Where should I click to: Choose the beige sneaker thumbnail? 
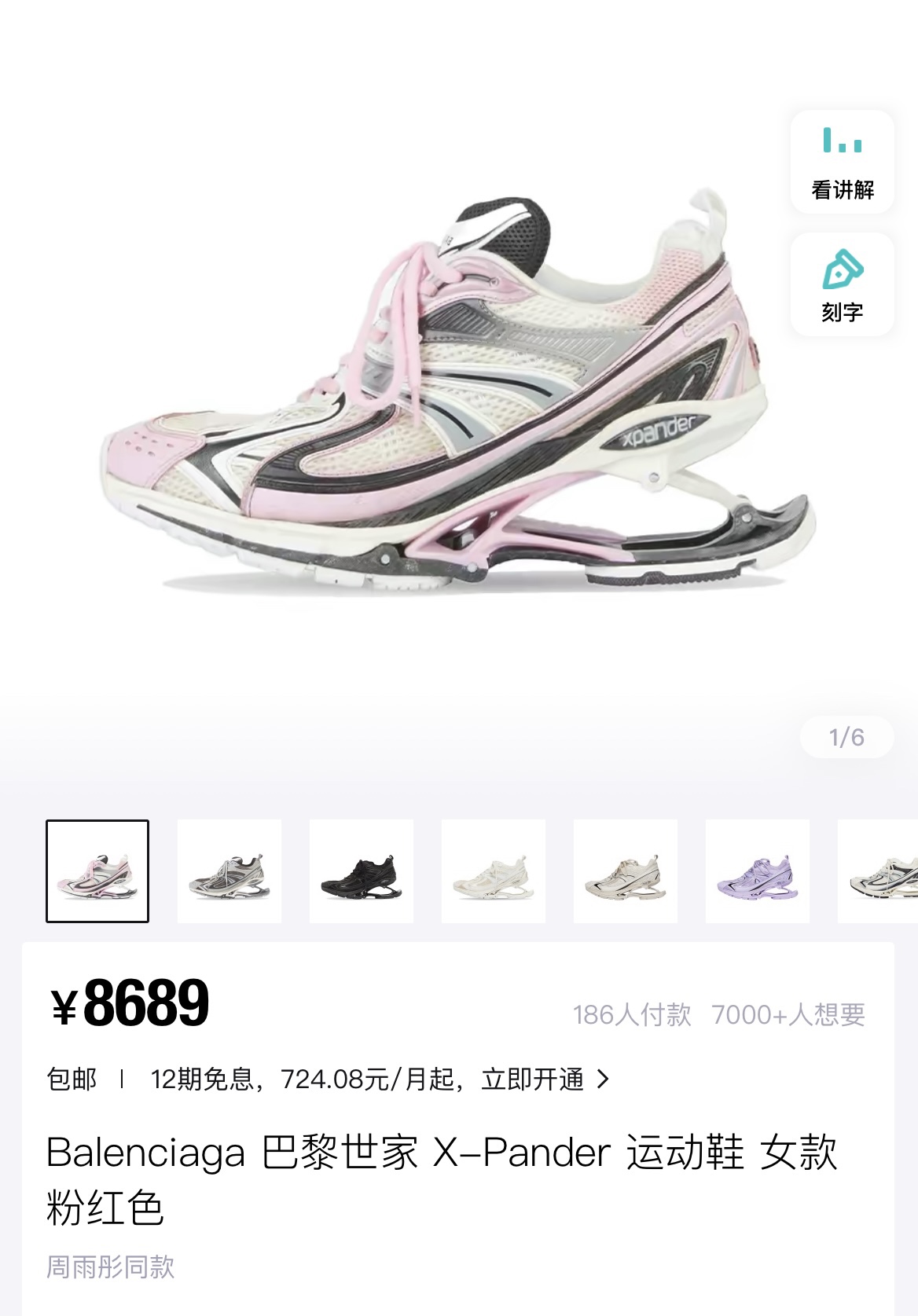(x=626, y=871)
